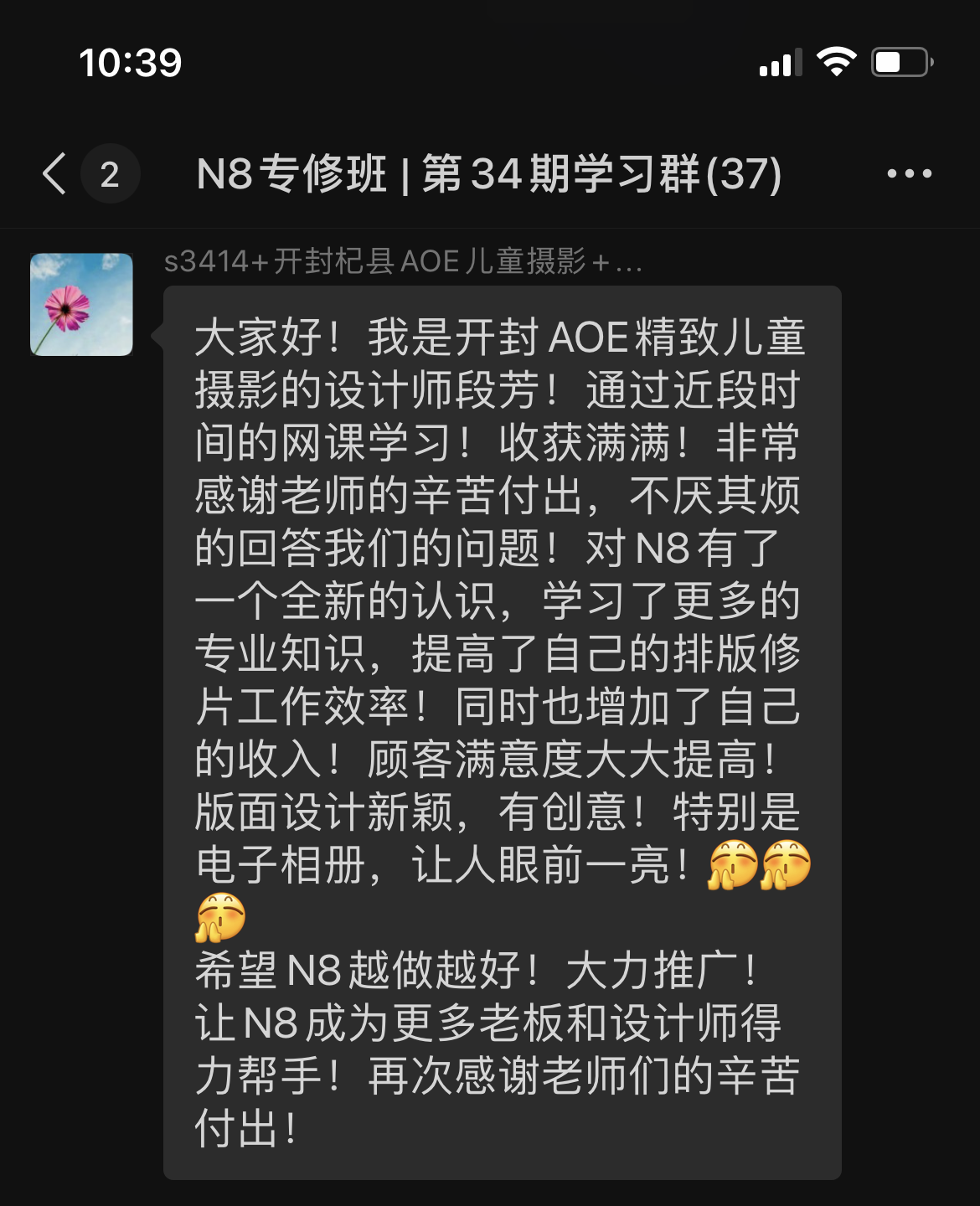Open the flower avatar sender's profile
980x1206 pixels.
(82, 305)
